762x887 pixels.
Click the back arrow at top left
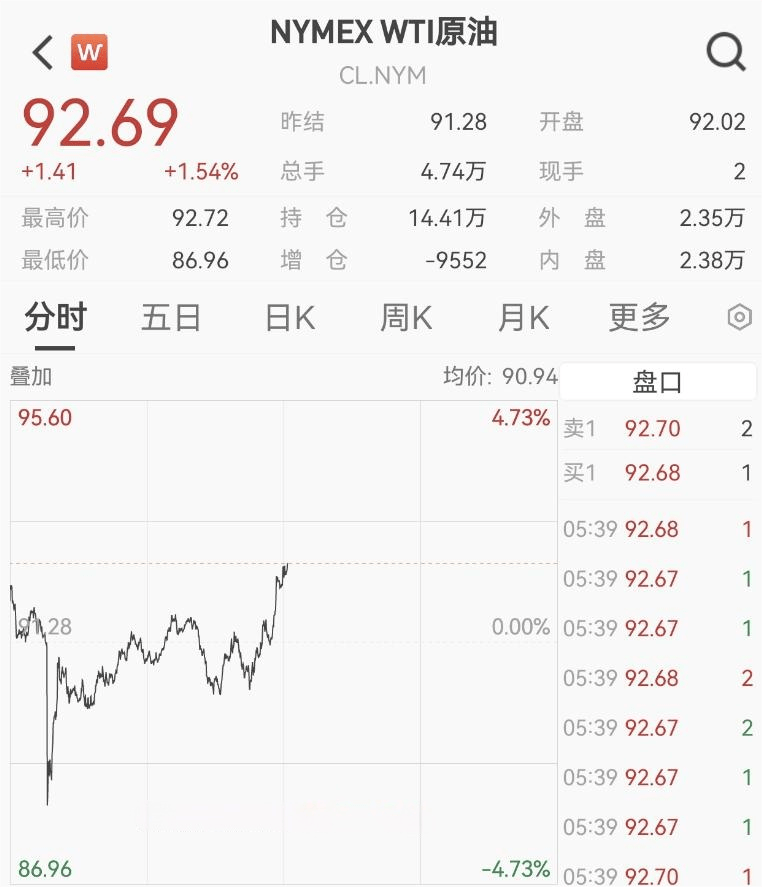point(40,52)
